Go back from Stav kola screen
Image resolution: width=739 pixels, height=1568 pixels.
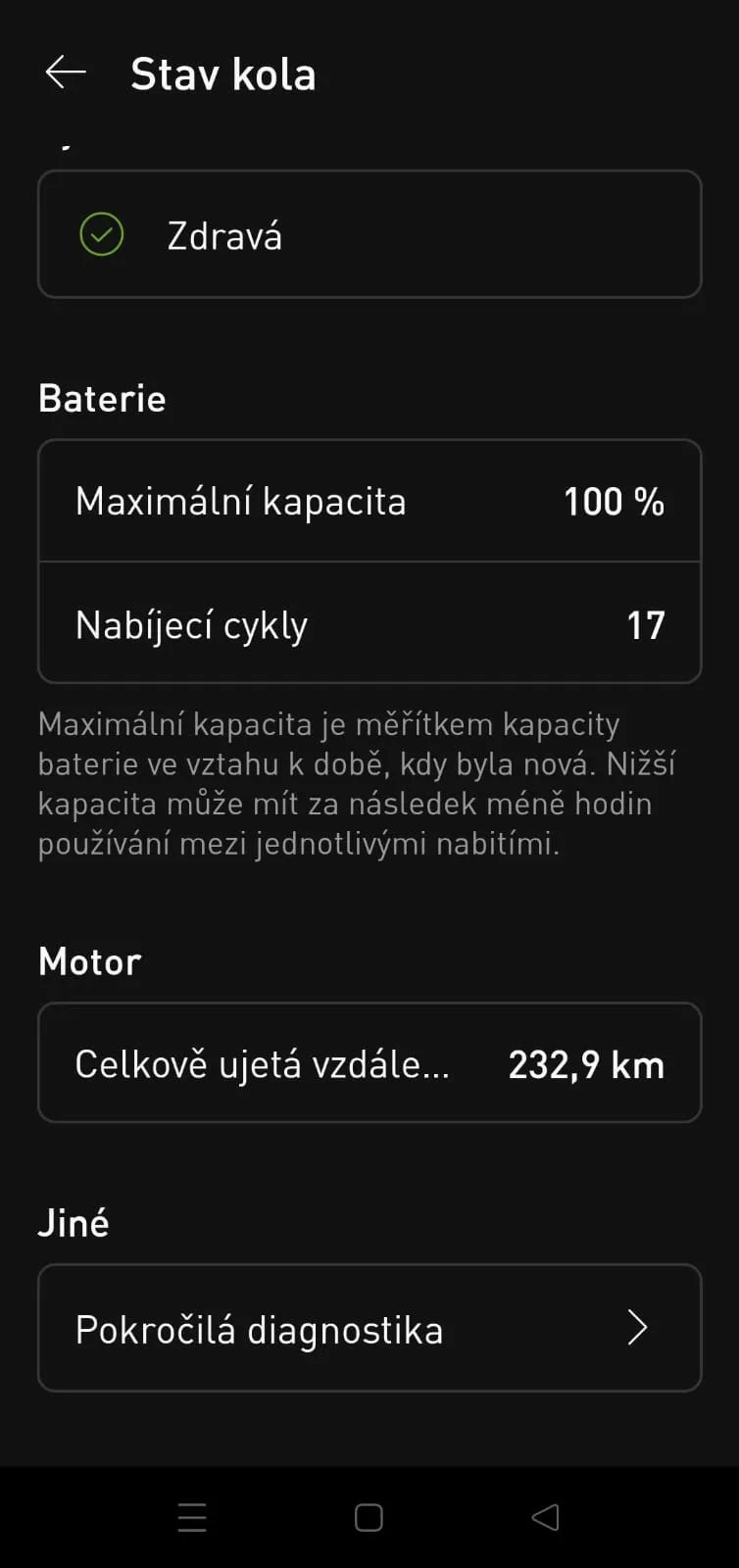click(x=66, y=73)
